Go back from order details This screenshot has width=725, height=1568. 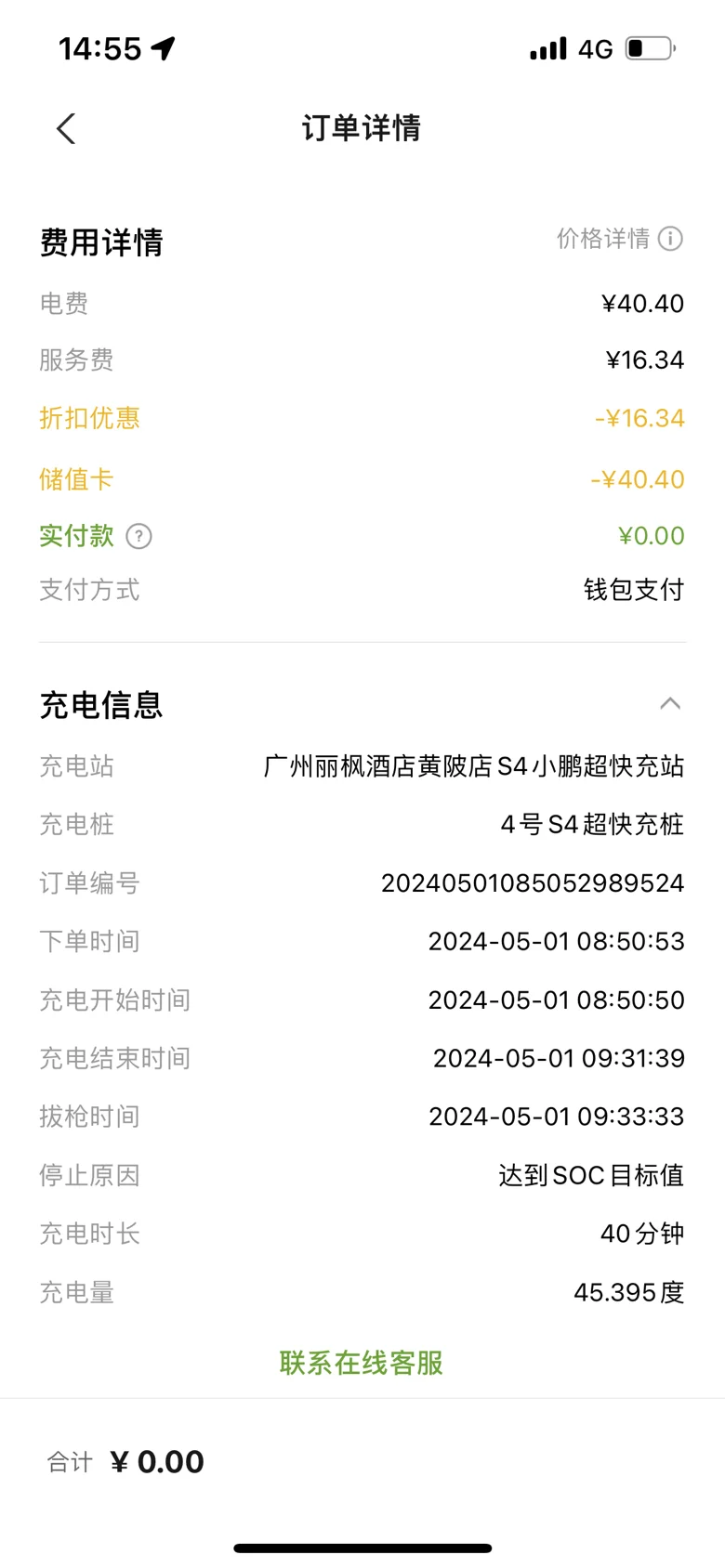tap(65, 128)
